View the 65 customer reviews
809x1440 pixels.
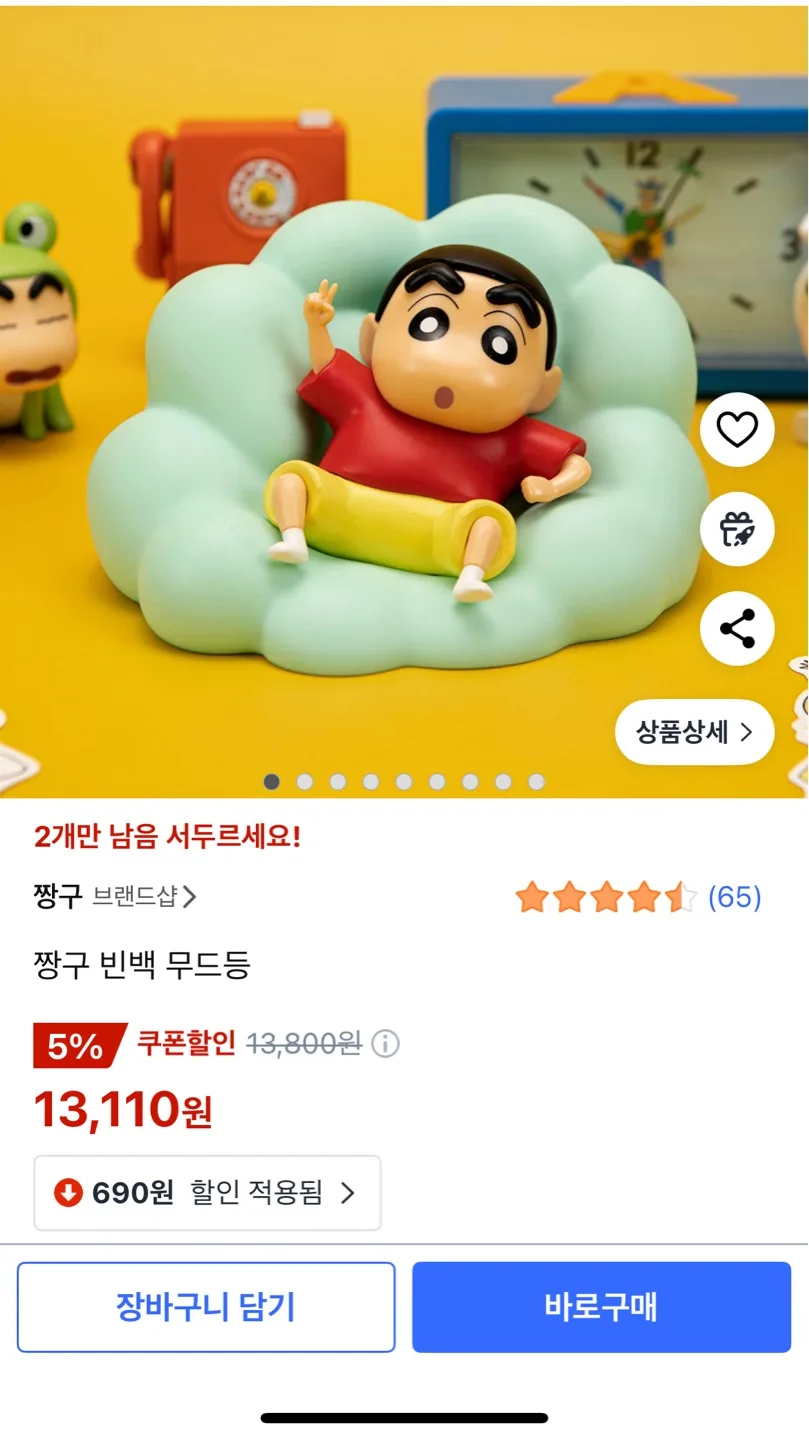click(734, 897)
